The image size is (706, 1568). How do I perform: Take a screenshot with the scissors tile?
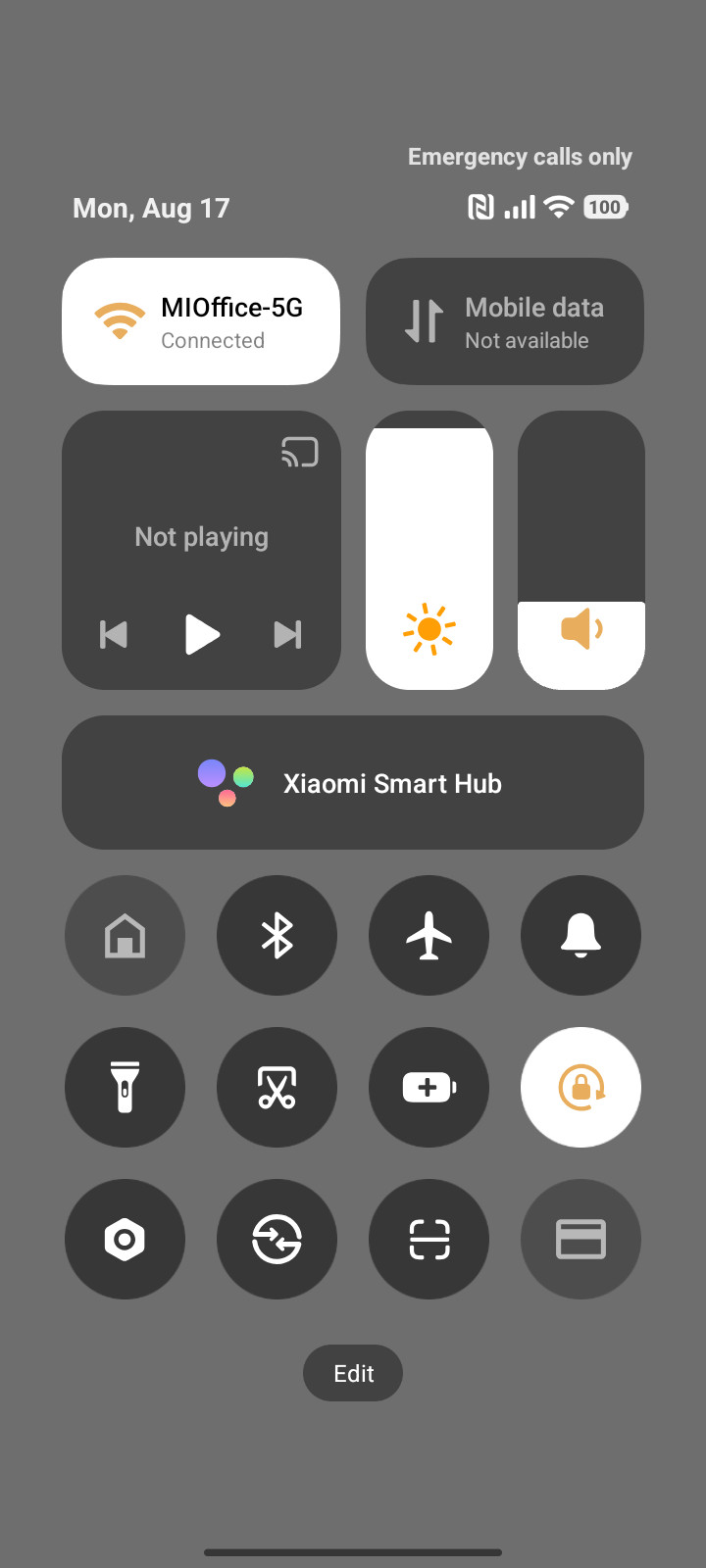(x=277, y=1087)
